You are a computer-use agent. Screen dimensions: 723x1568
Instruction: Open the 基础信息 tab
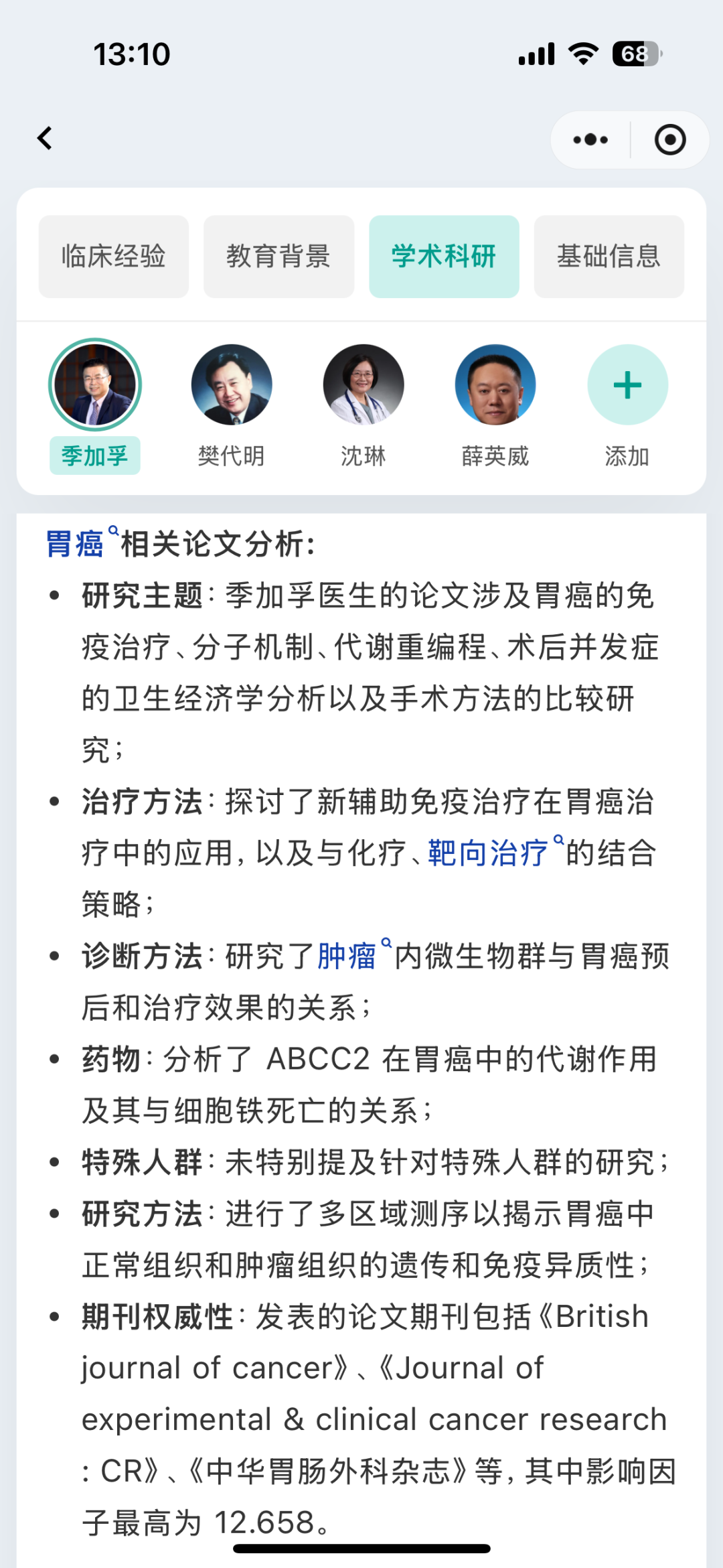[609, 257]
